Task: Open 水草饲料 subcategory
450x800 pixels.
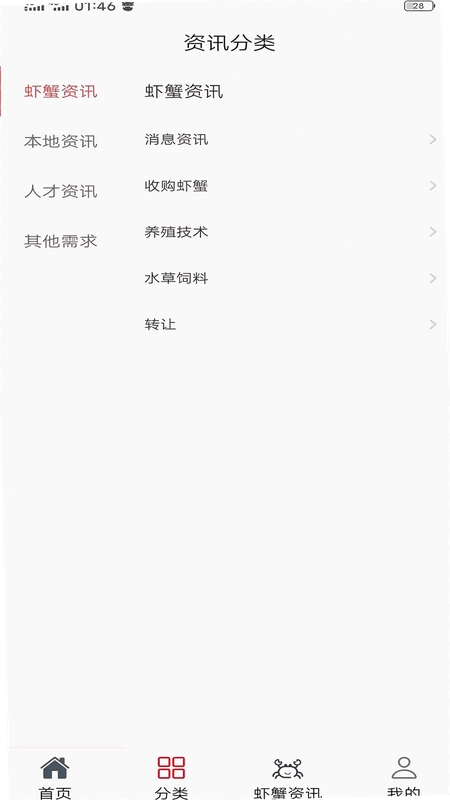Action: [290, 278]
